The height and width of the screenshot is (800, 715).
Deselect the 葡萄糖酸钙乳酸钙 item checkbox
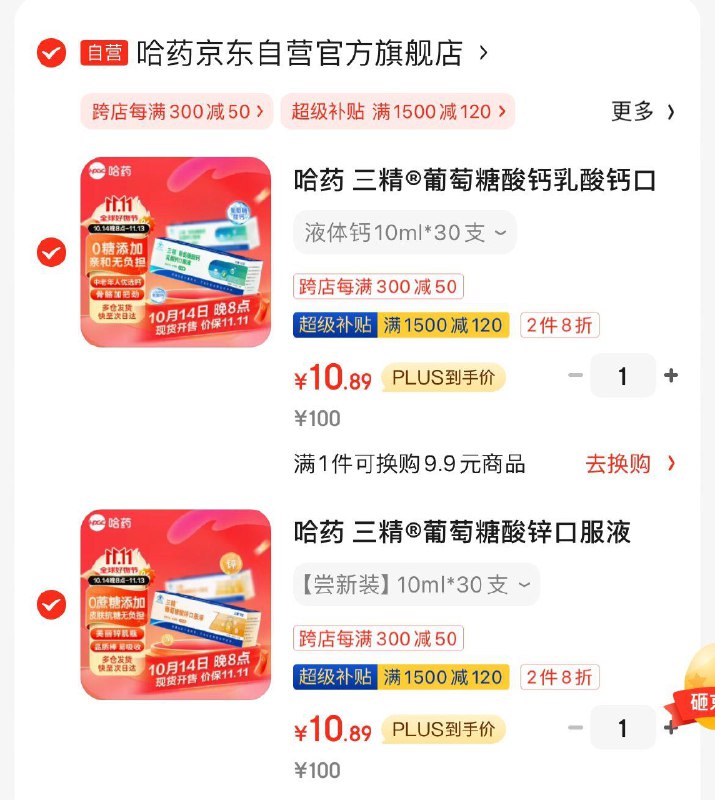pyautogui.click(x=51, y=252)
